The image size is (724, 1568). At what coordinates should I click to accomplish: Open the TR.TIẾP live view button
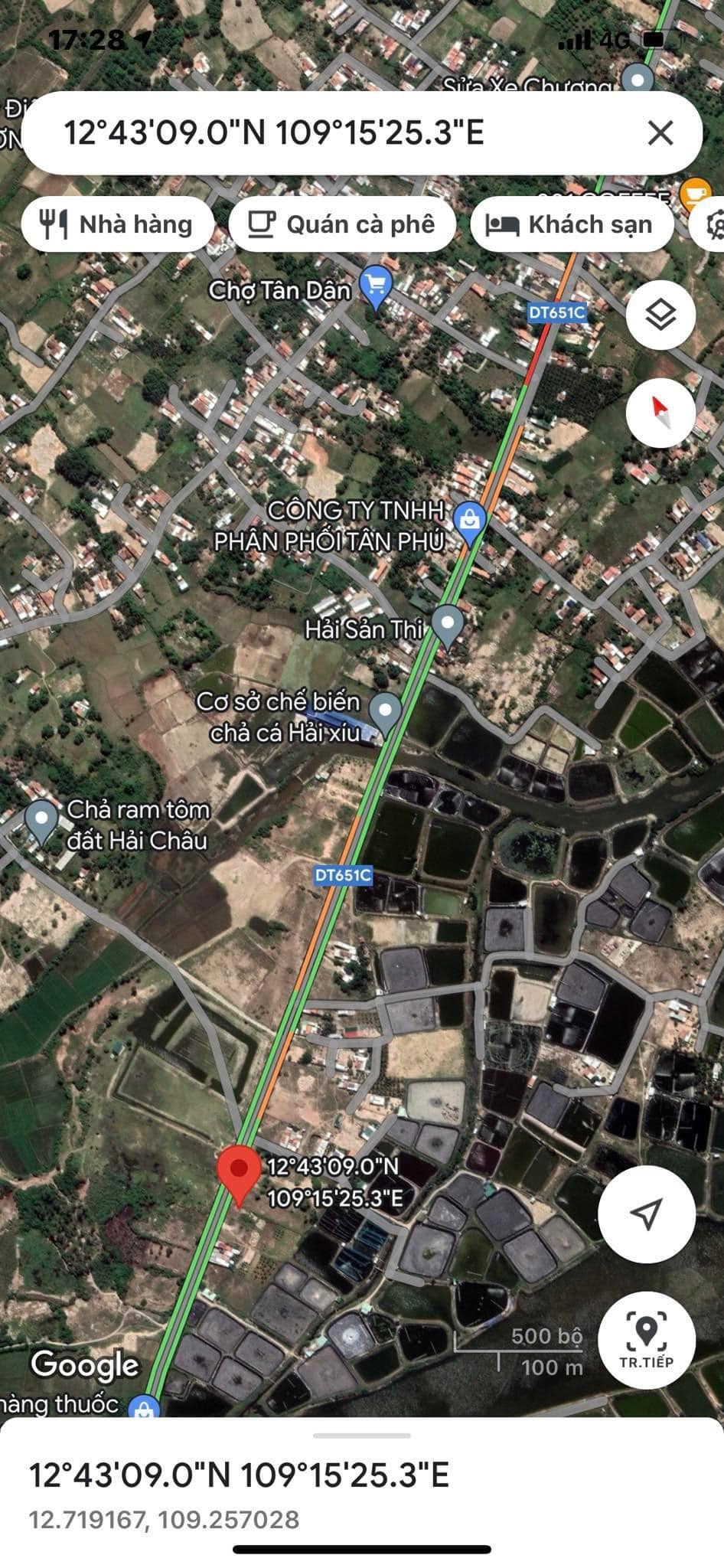coord(646,1340)
